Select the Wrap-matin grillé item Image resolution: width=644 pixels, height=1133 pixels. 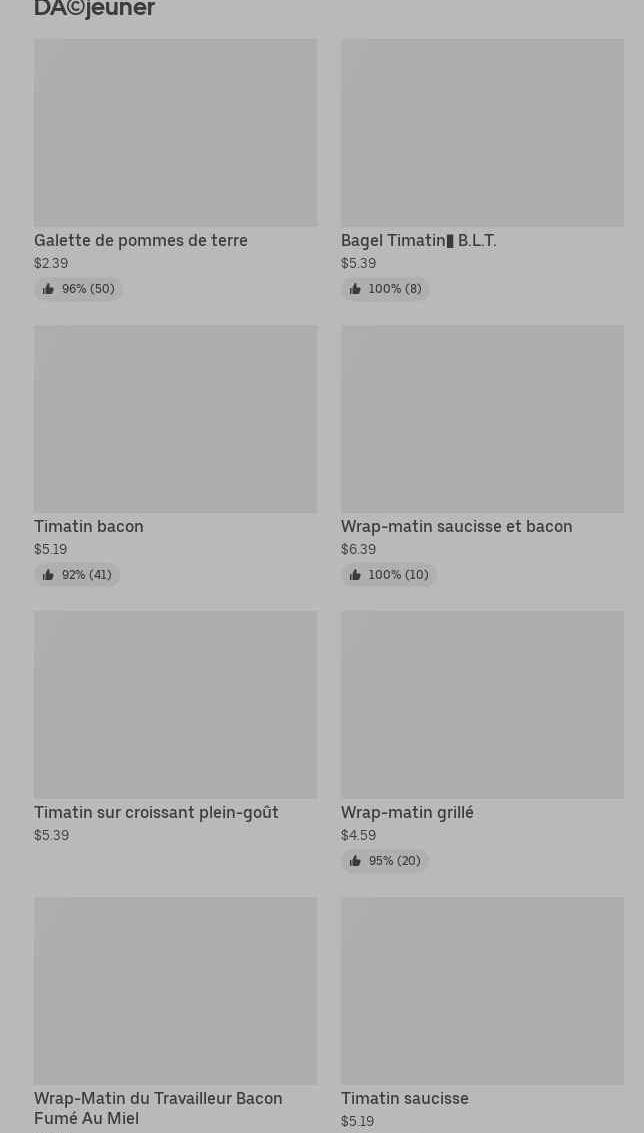pos(482,742)
